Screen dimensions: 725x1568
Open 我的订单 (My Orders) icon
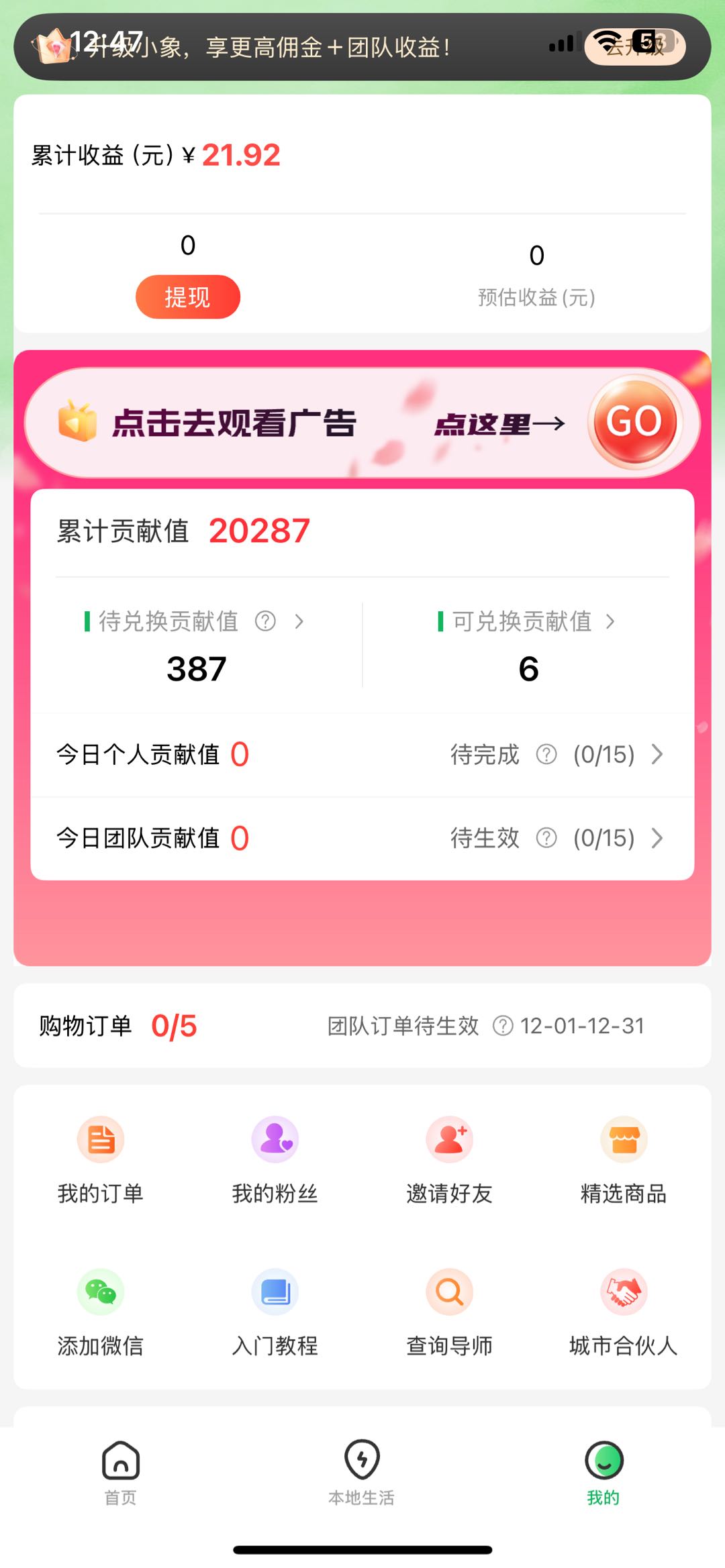click(99, 1139)
